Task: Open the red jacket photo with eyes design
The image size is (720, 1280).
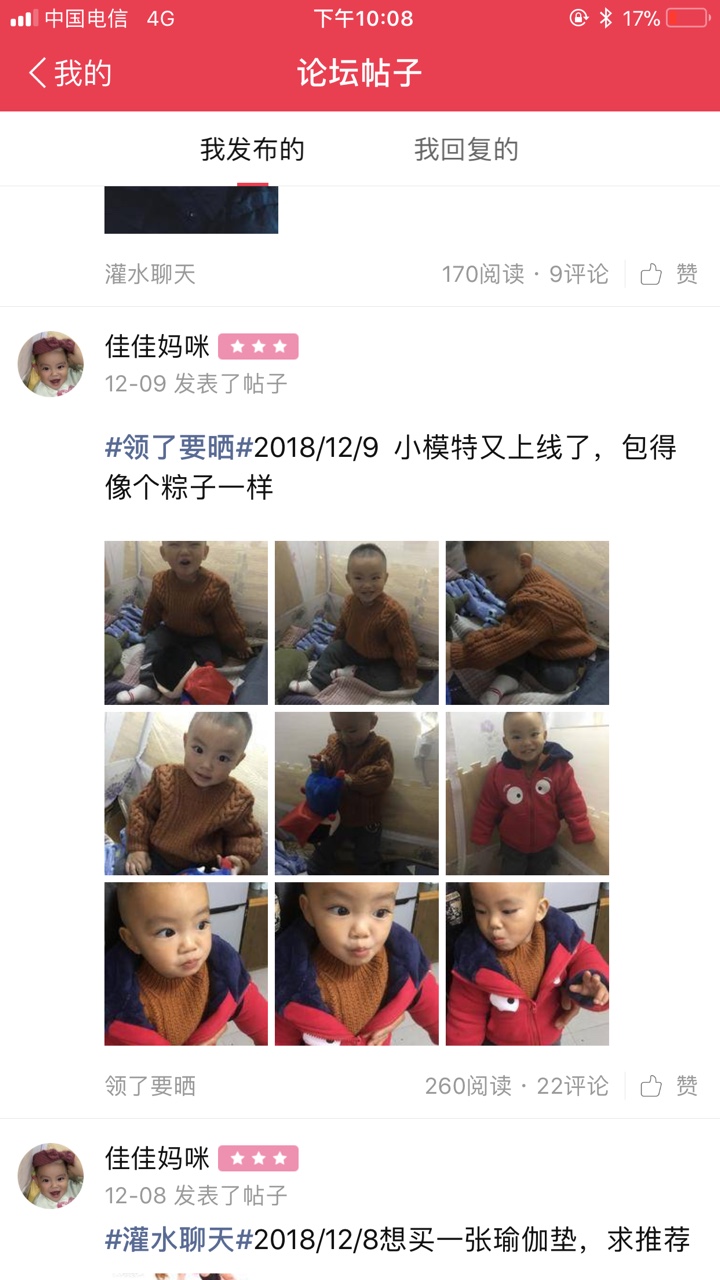Action: 527,793
